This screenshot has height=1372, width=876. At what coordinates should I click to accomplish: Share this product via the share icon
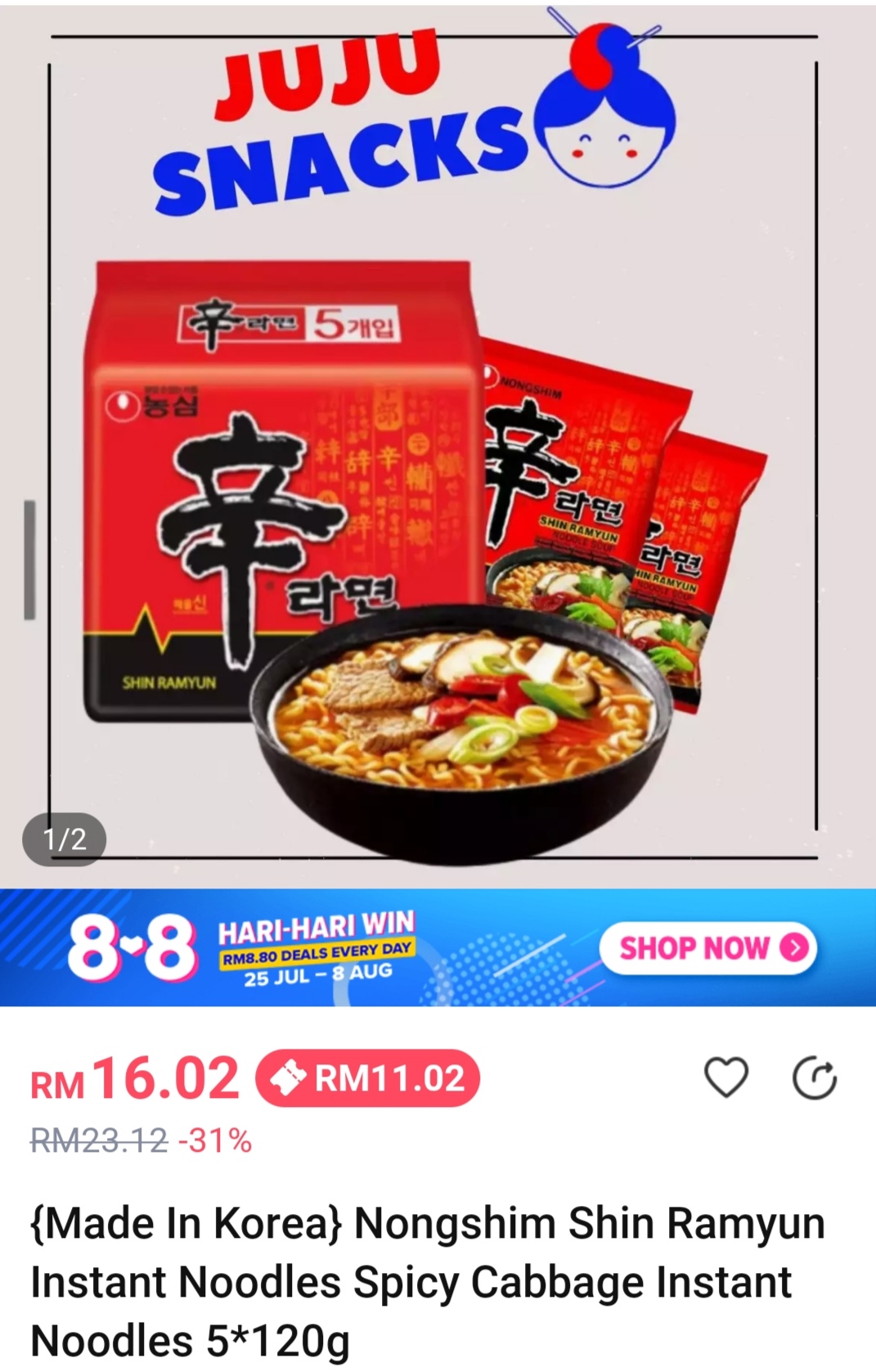(815, 1078)
